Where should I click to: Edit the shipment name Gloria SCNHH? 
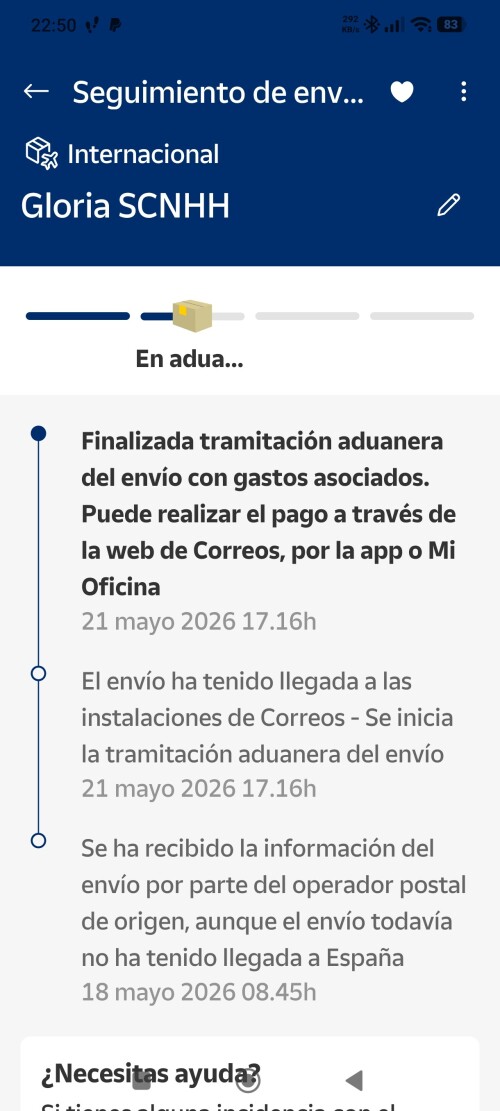pos(448,205)
